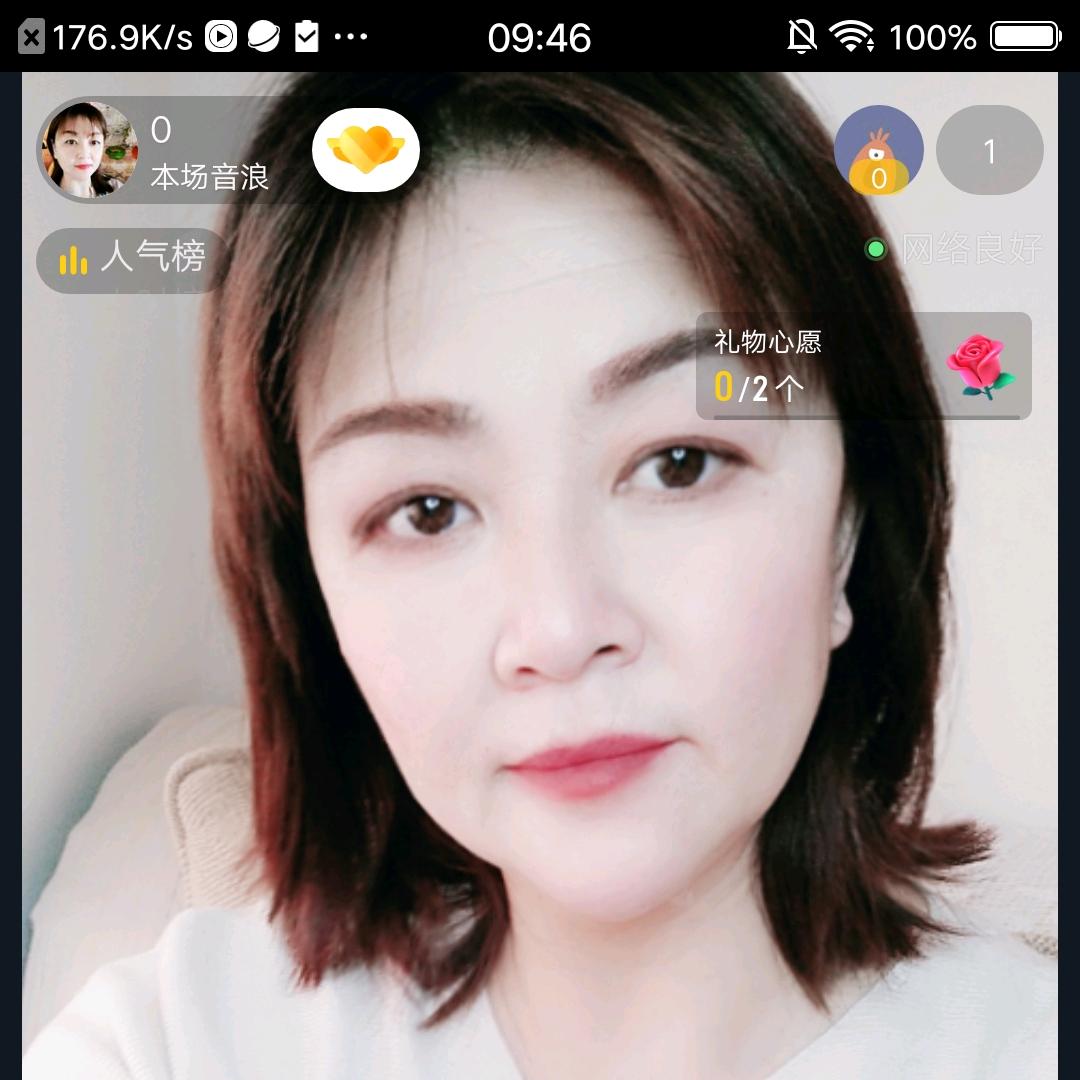Open the 人气榜 popularity ranking
1080x1080 pixels.
click(x=133, y=259)
